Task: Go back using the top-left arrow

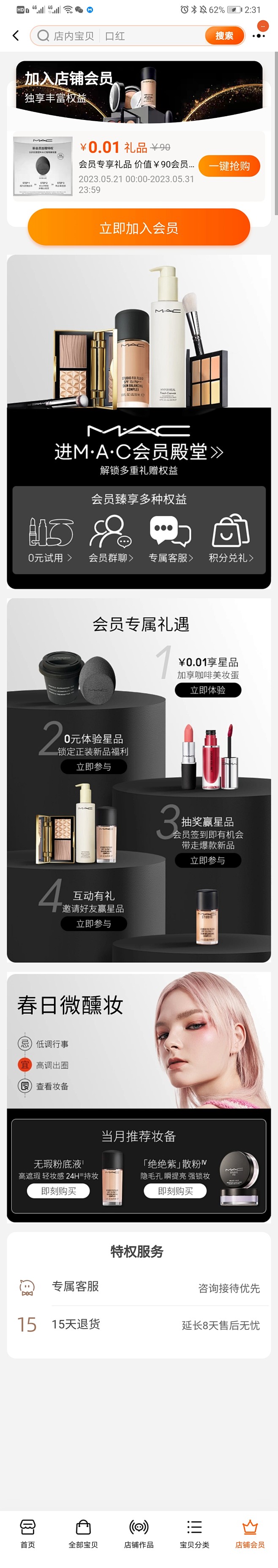Action: click(16, 36)
